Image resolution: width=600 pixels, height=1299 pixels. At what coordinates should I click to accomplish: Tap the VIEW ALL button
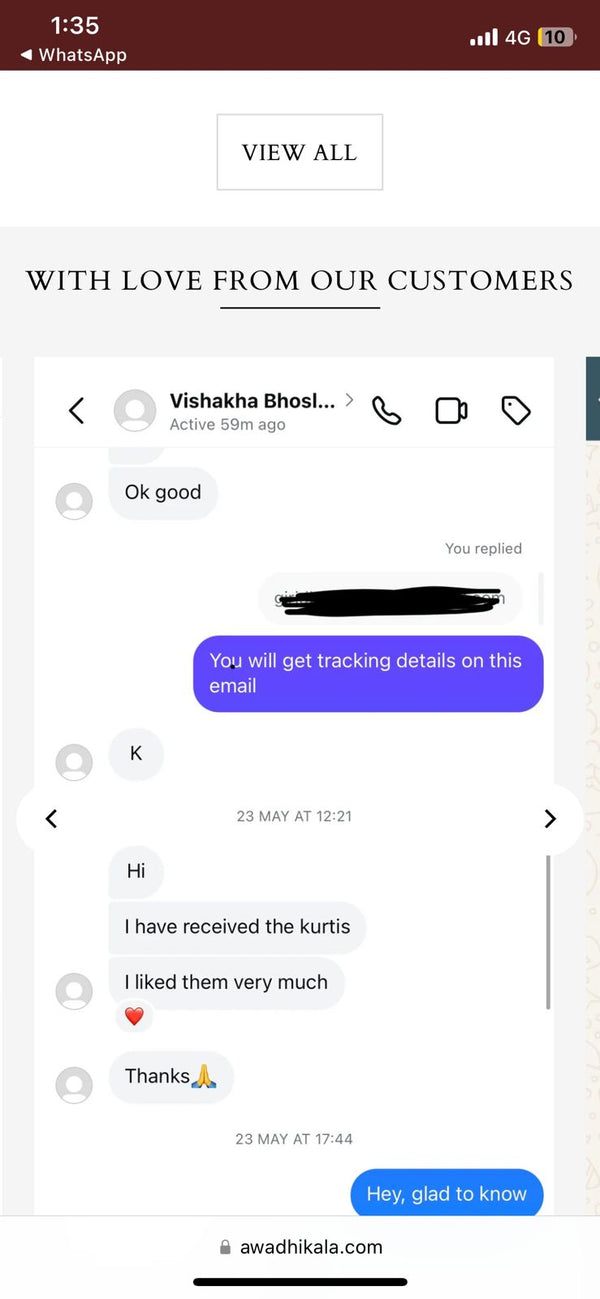point(299,152)
